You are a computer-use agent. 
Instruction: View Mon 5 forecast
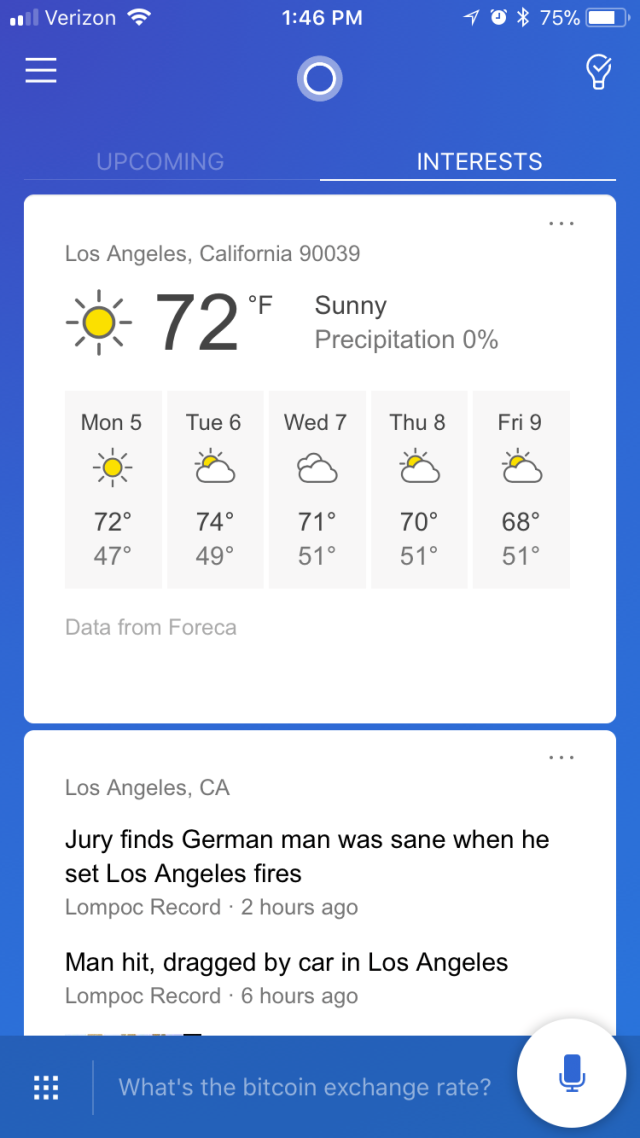(112, 489)
